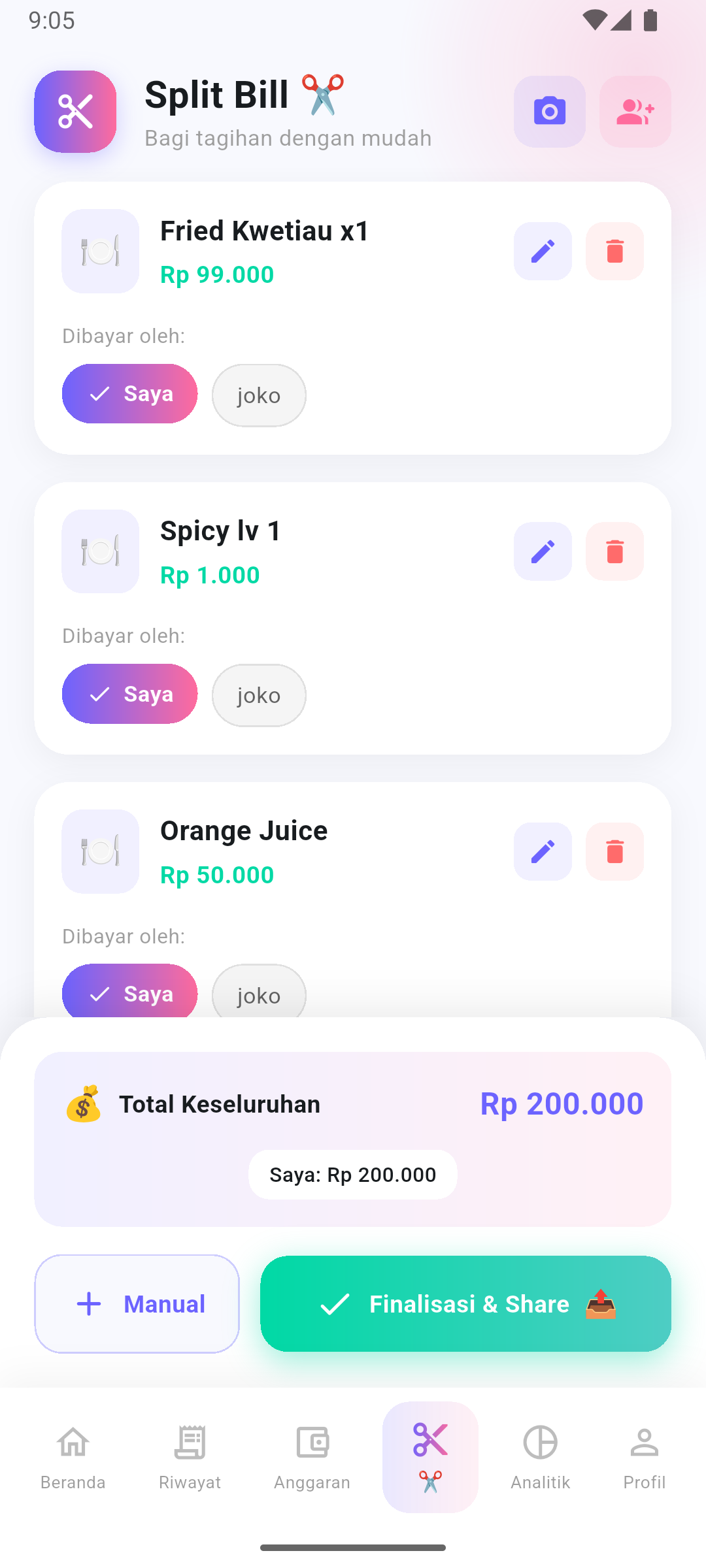
Task: Edit the Spicy lv 1 item
Action: [543, 551]
